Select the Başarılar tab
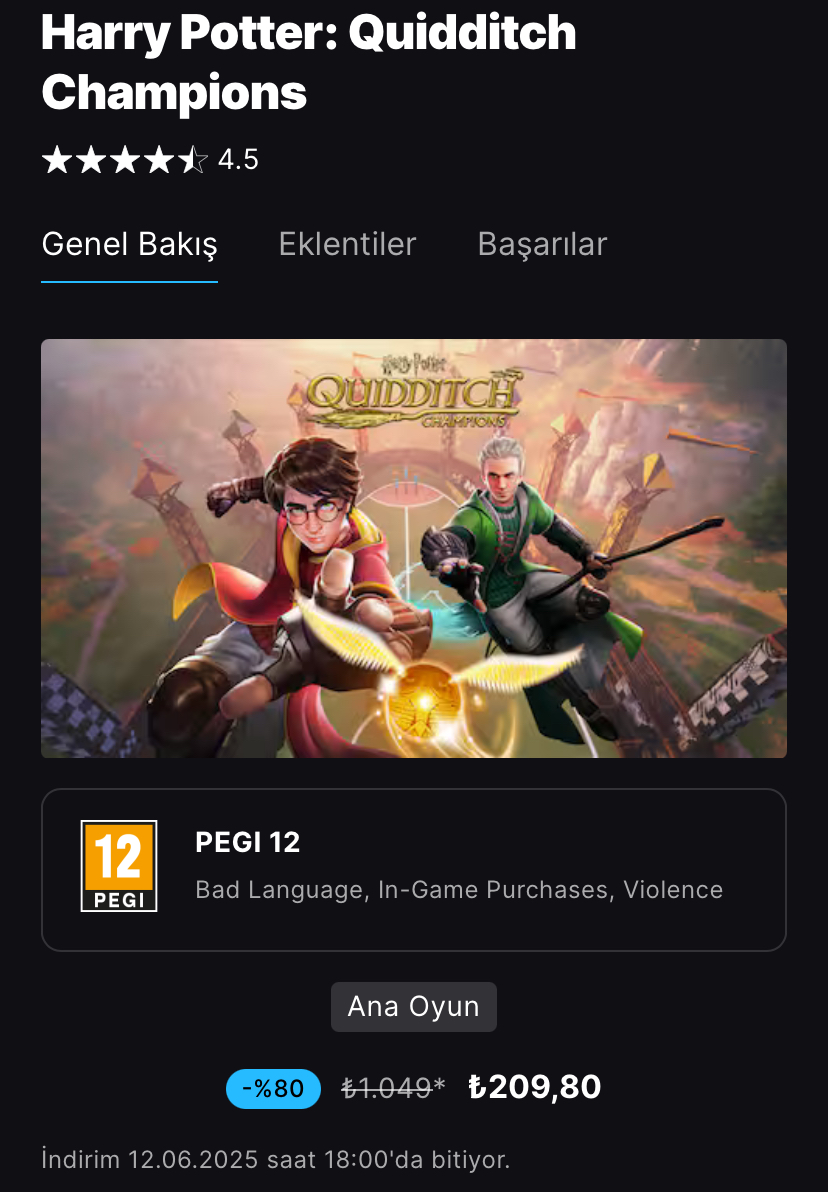Screen dimensions: 828x1192 click(x=542, y=245)
